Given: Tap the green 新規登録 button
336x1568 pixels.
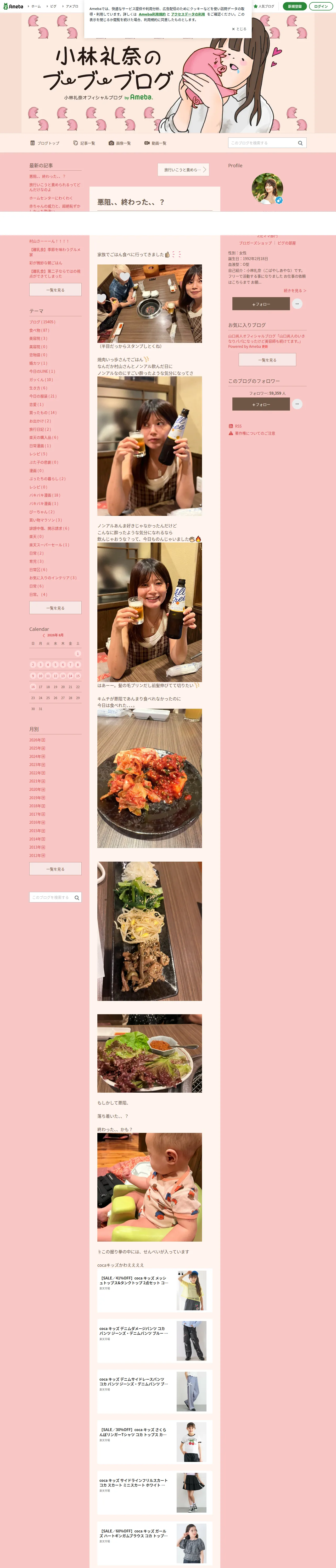Looking at the screenshot, I should tap(295, 6).
